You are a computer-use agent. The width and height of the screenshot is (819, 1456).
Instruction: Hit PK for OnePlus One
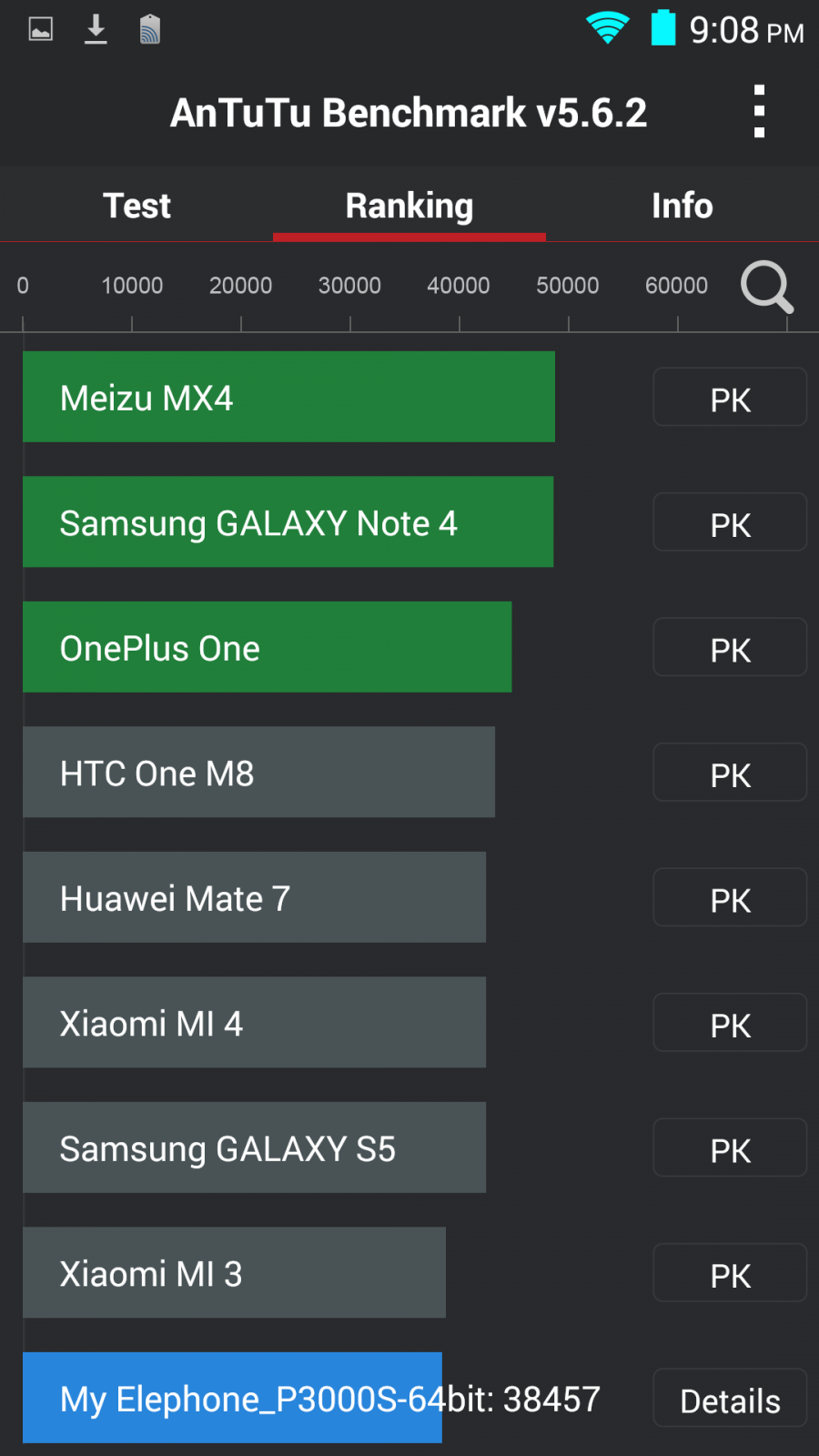coord(730,647)
